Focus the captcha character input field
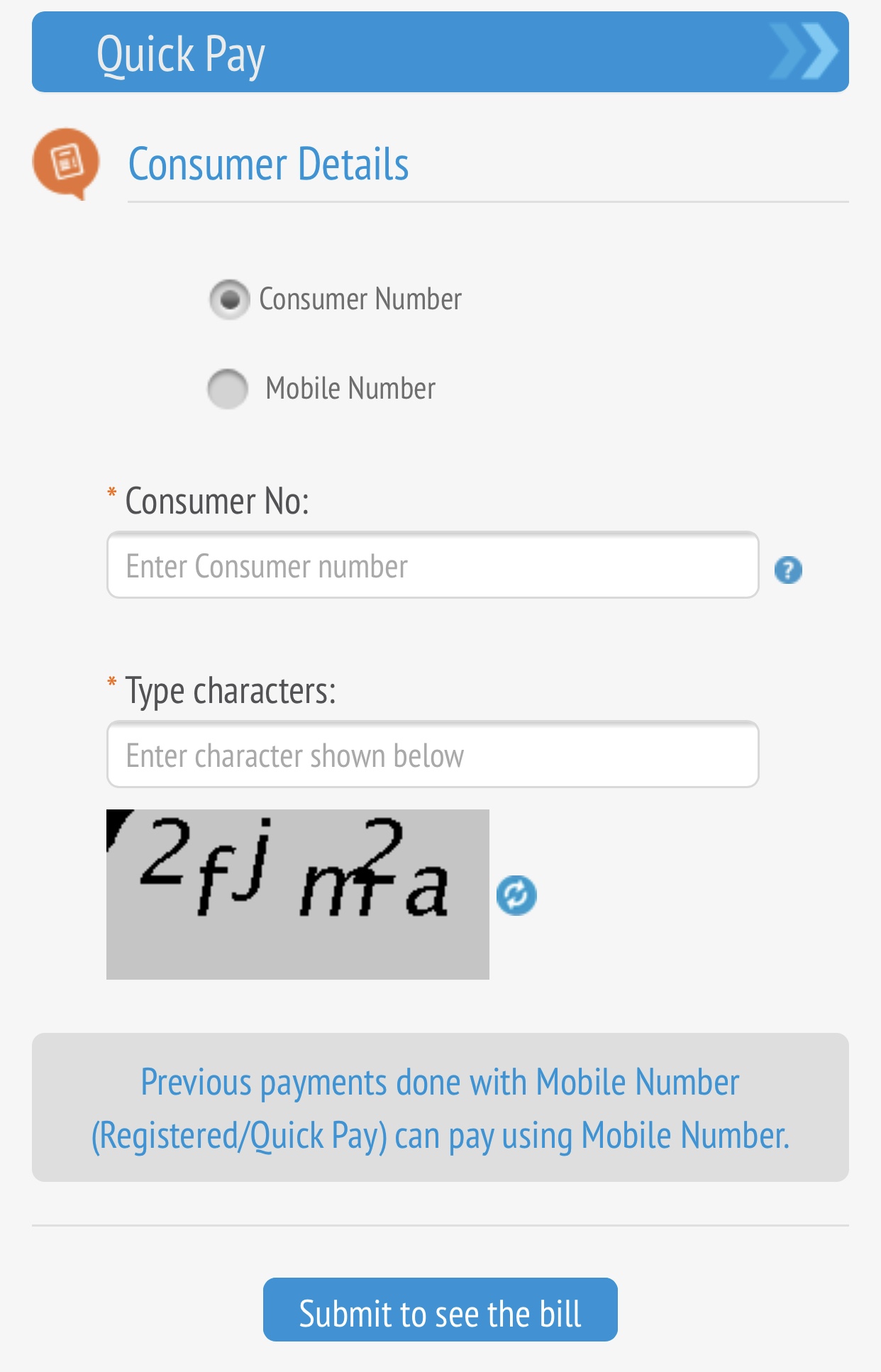The width and height of the screenshot is (881, 1372). pos(433,755)
